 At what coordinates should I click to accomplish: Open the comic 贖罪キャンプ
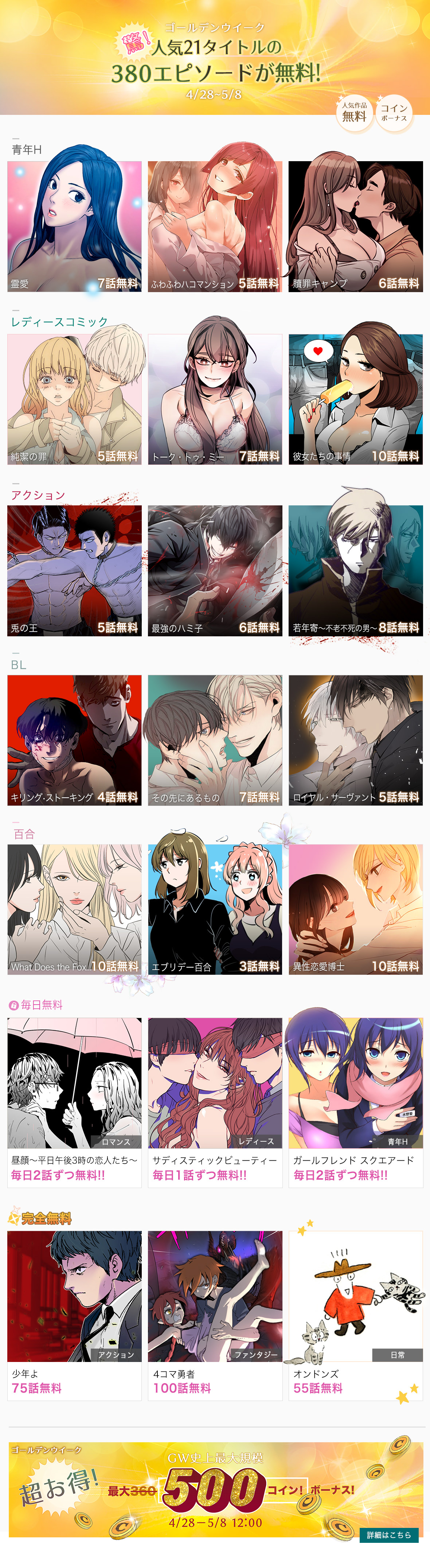coord(355,226)
